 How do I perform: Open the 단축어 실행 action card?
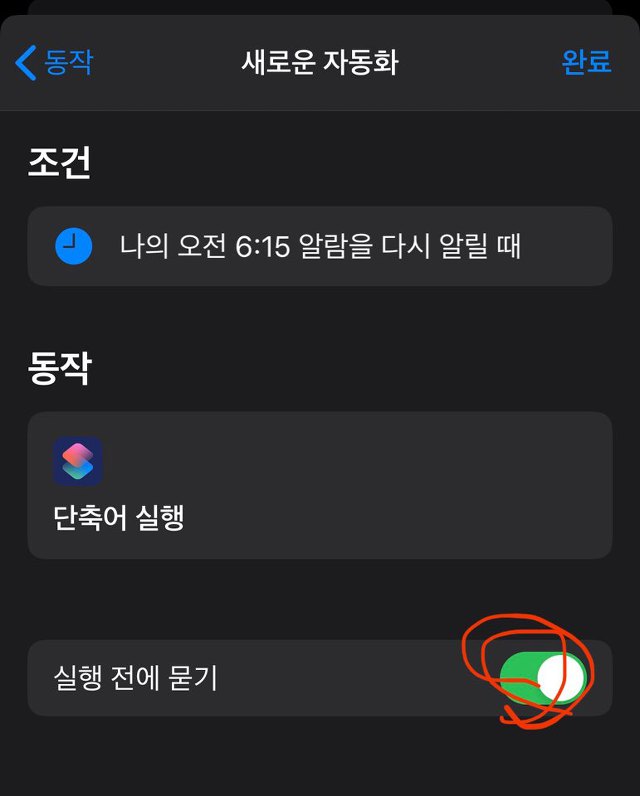pyautogui.click(x=319, y=485)
